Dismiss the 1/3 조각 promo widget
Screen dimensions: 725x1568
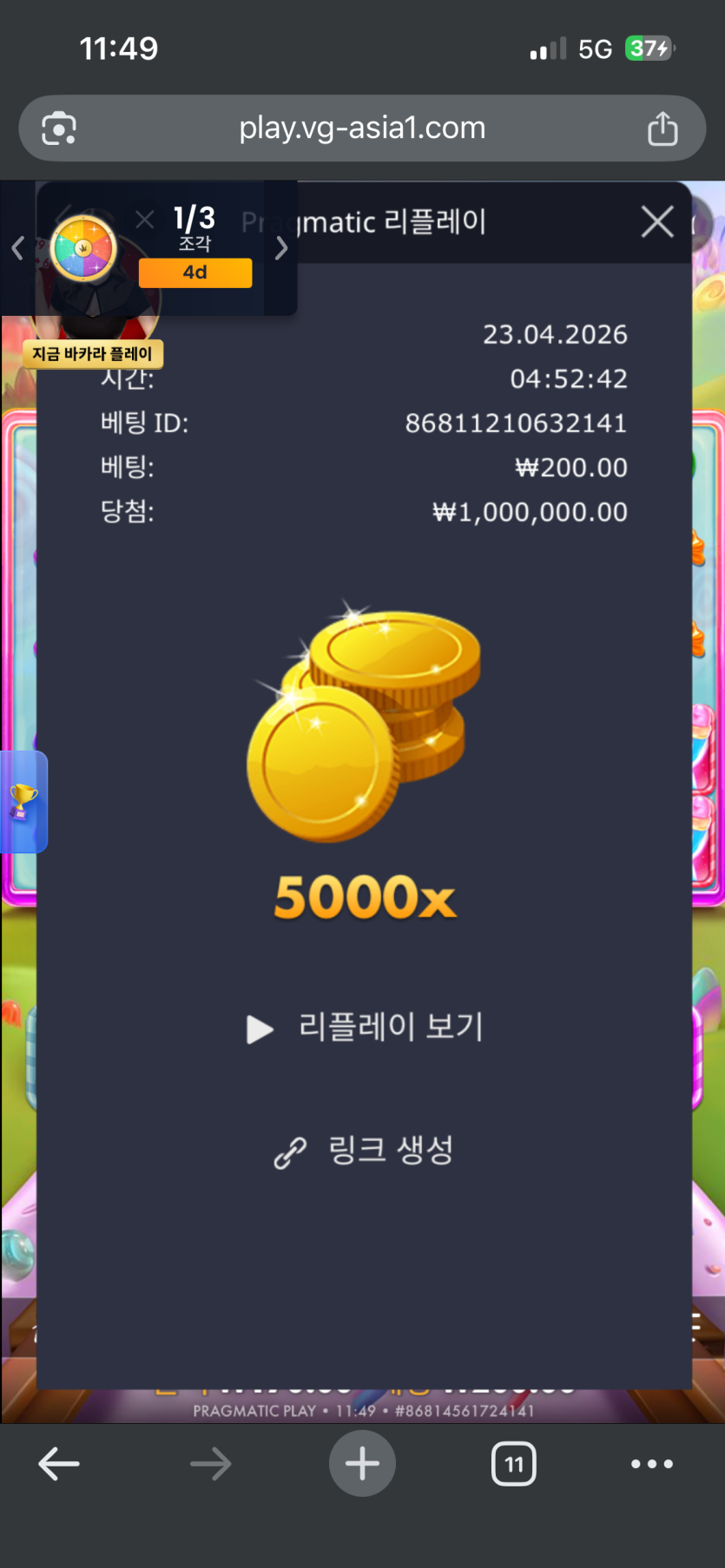[145, 220]
